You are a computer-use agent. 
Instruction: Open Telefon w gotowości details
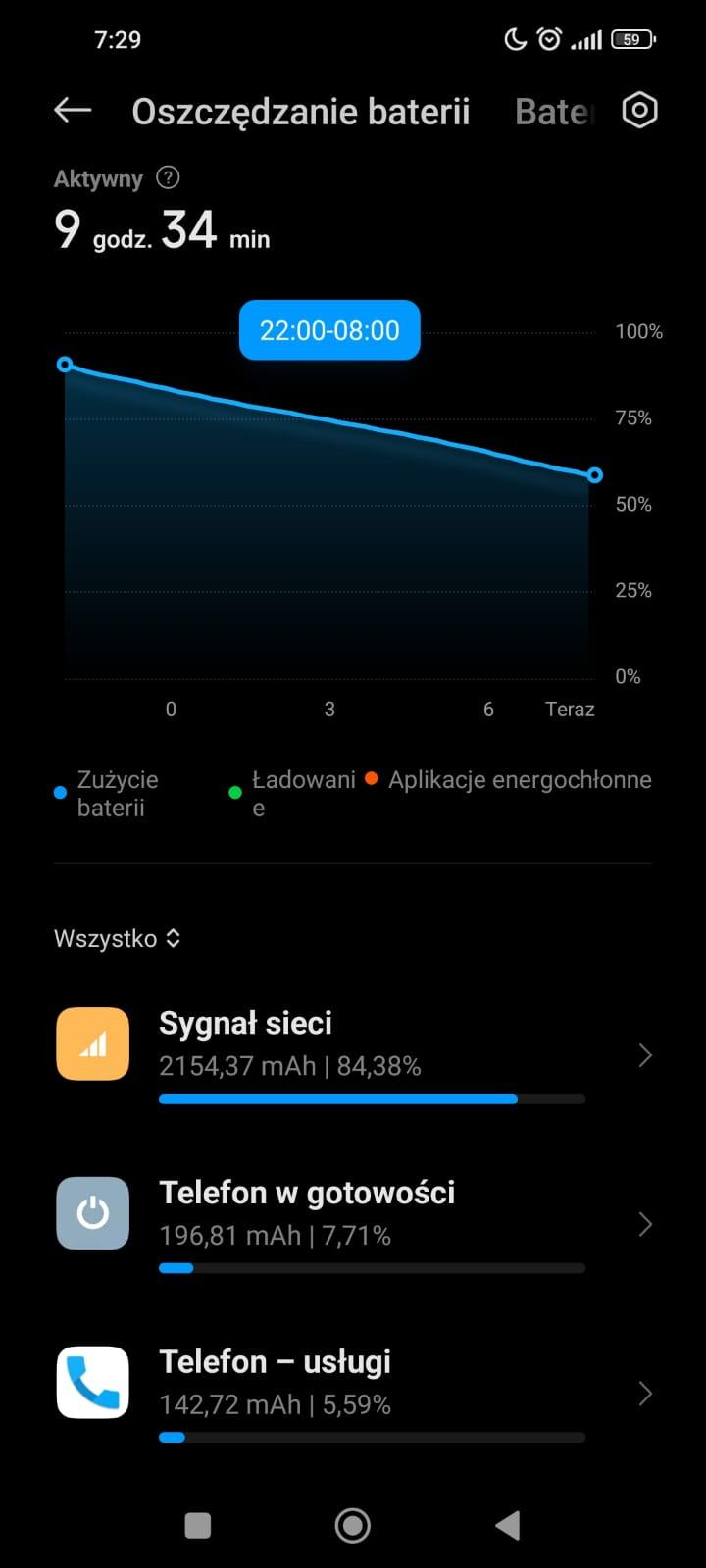point(353,1225)
